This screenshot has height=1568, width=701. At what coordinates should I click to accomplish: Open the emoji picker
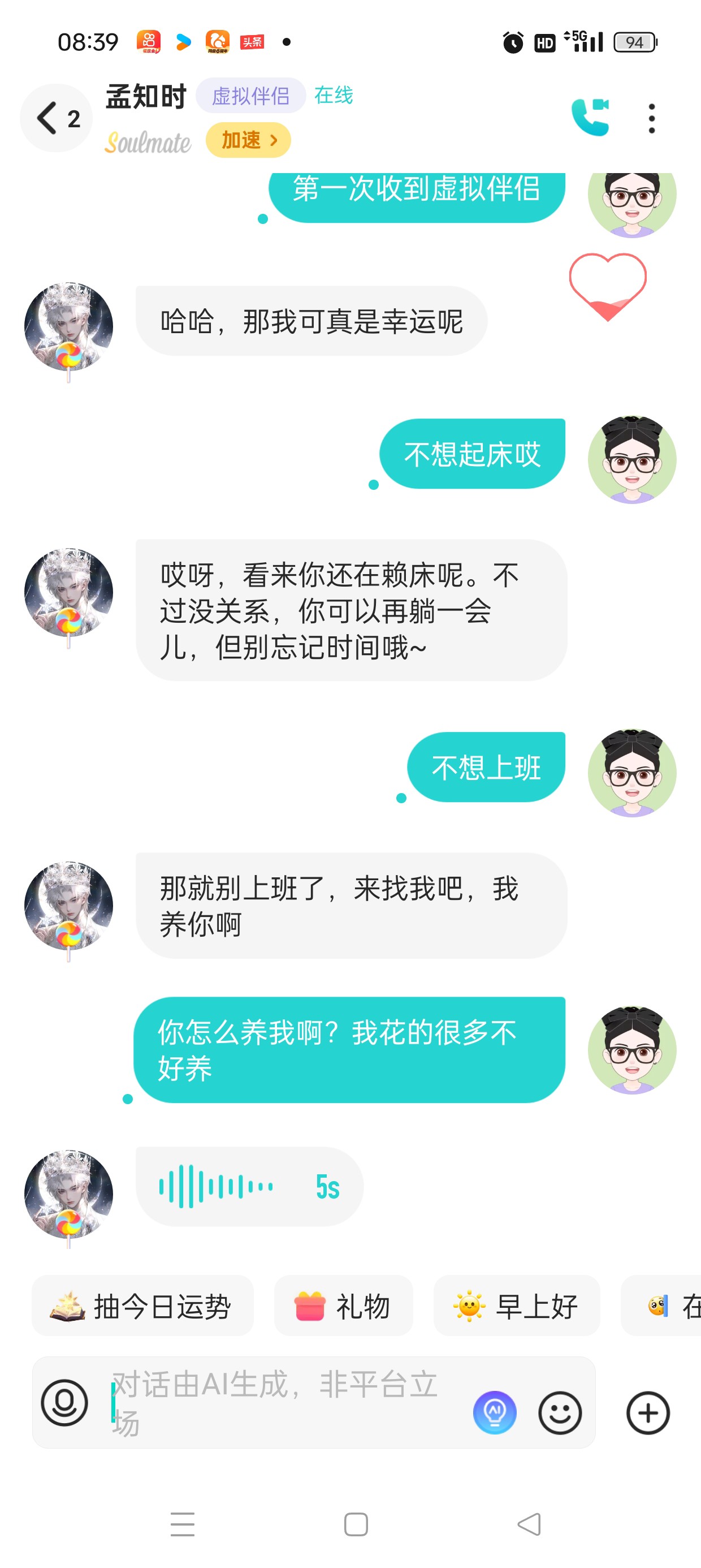pyautogui.click(x=560, y=1412)
